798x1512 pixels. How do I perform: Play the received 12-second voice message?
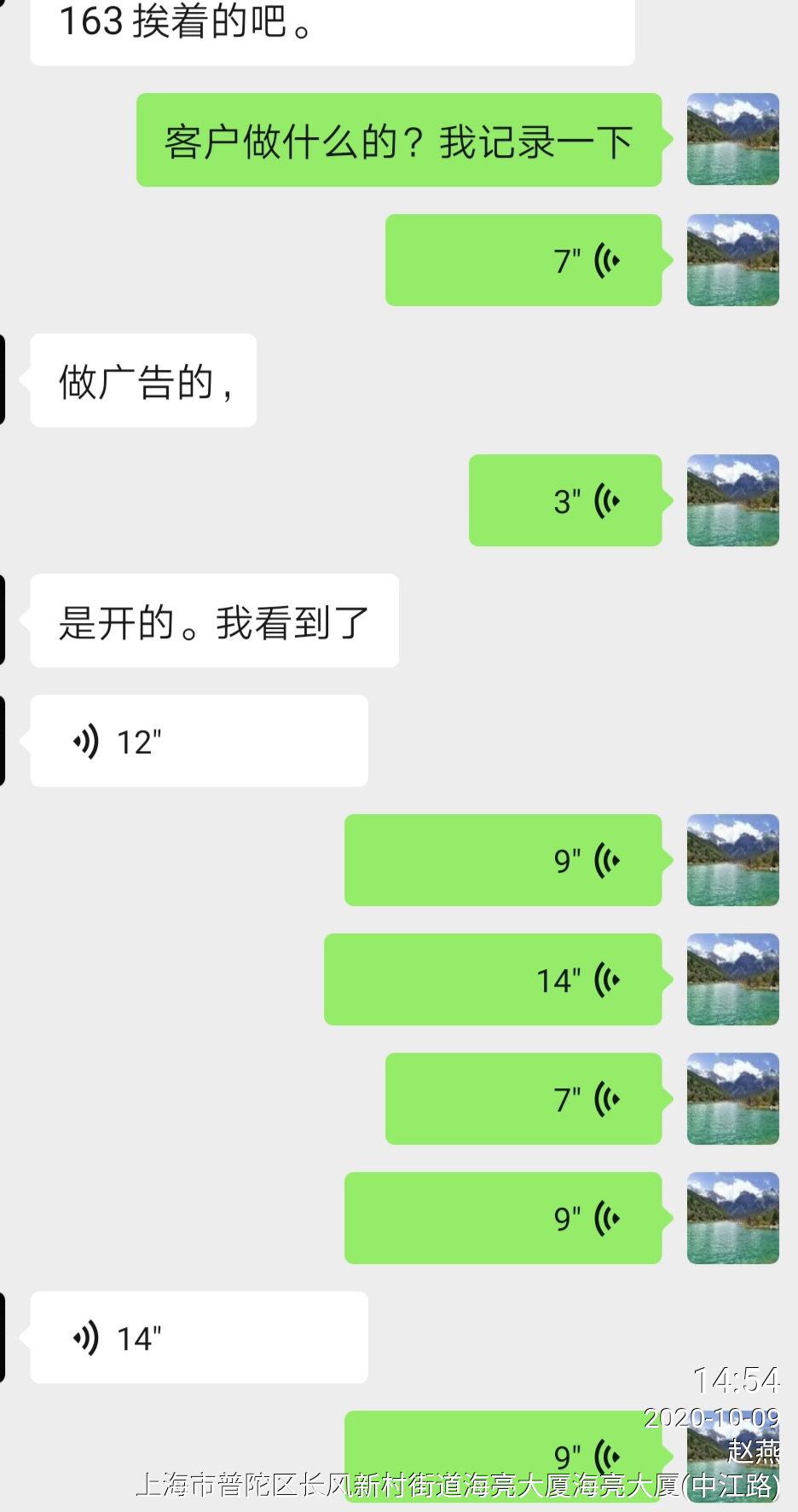pos(199,741)
